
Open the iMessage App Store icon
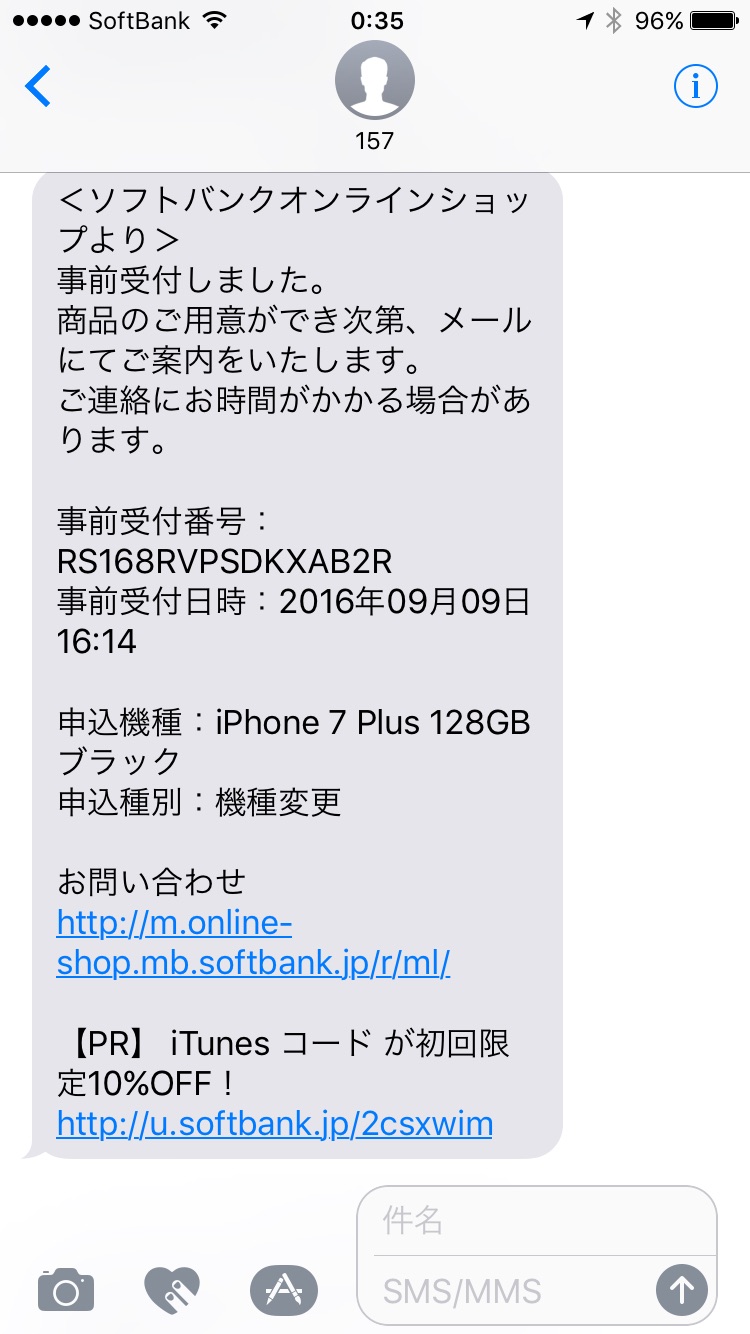point(283,1289)
